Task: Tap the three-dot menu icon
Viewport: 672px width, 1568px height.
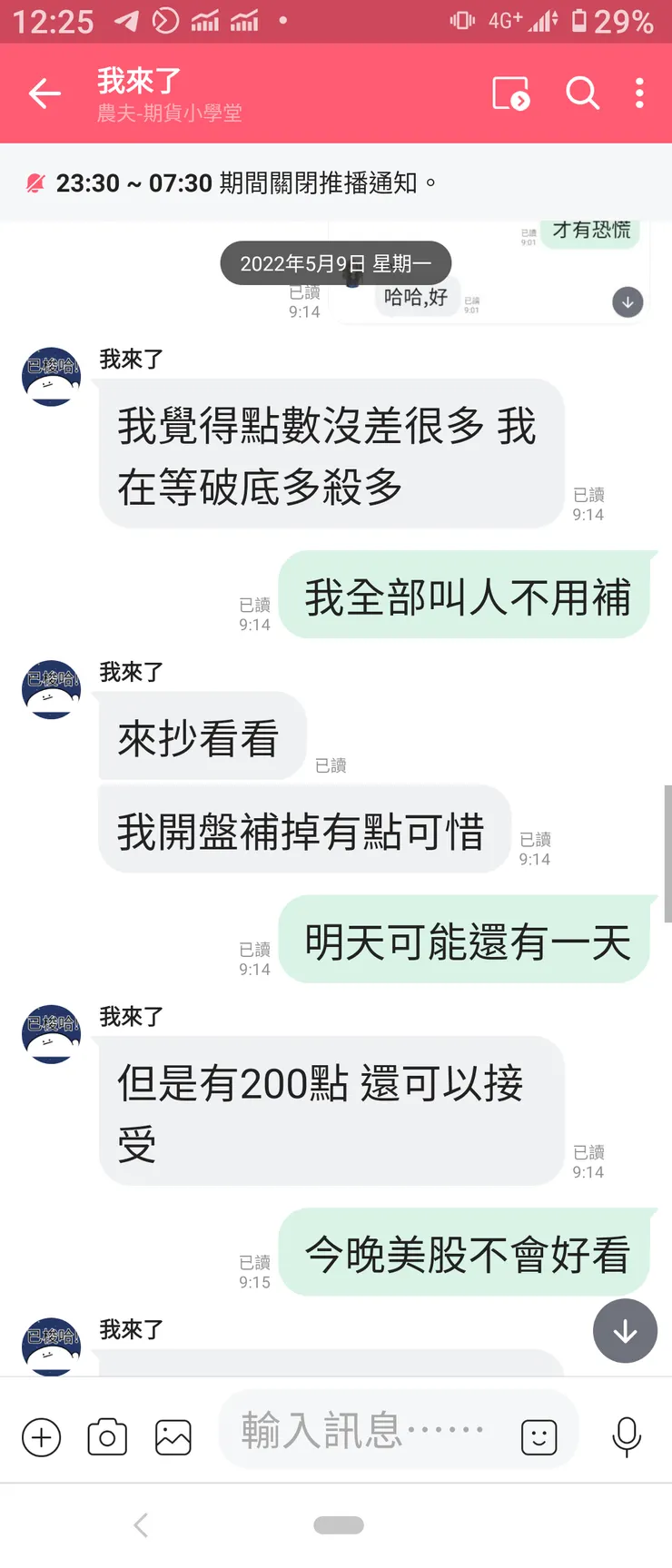Action: [639, 93]
